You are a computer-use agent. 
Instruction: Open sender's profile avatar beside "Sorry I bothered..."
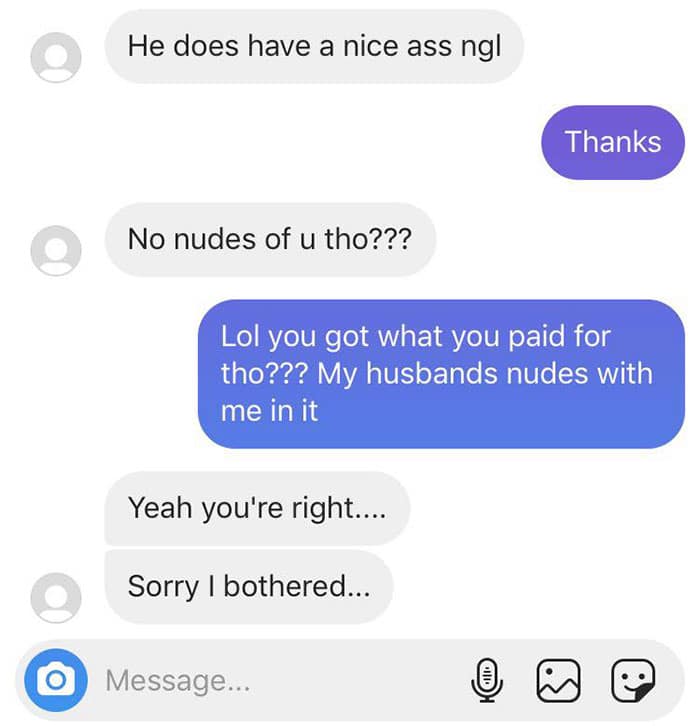pos(56,598)
